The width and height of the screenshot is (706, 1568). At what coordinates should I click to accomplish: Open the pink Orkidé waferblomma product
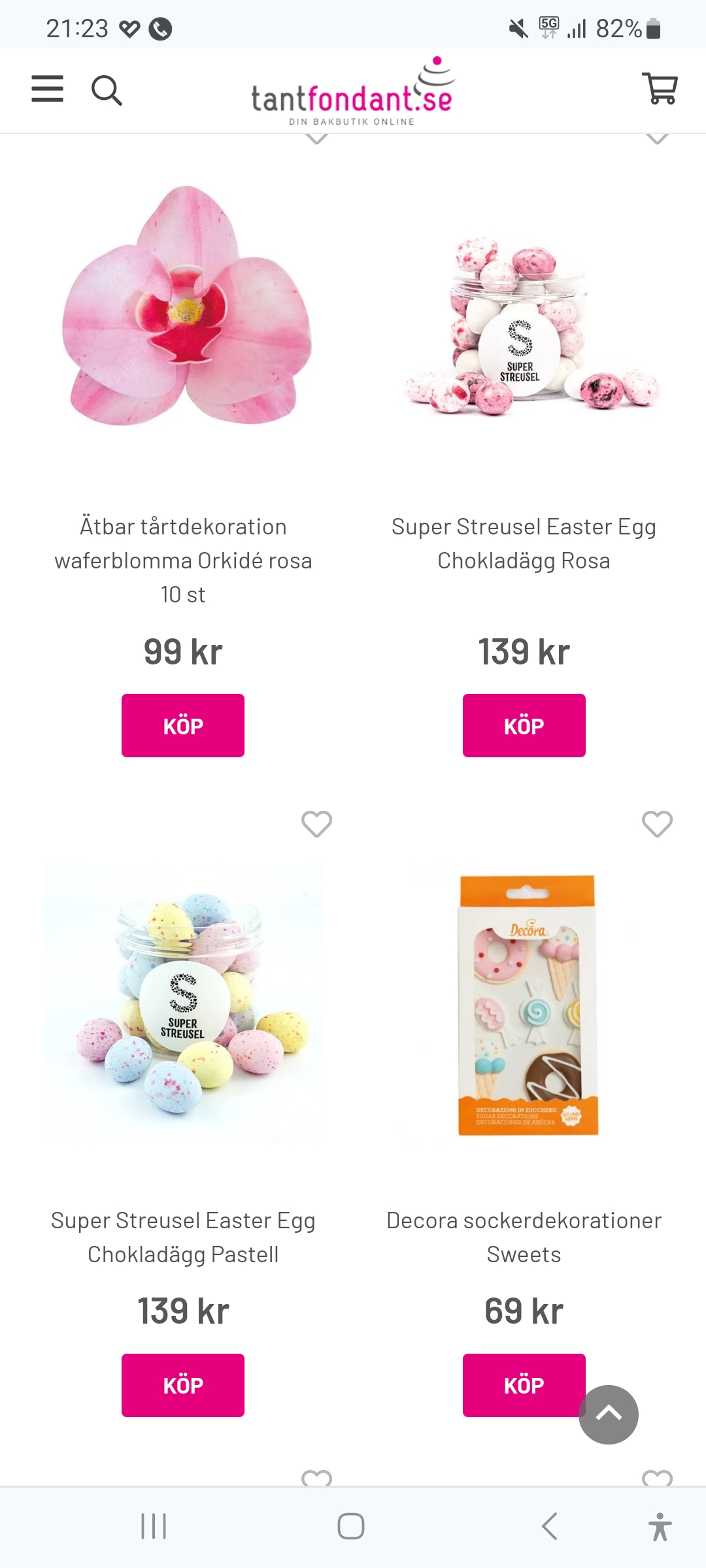(x=186, y=307)
